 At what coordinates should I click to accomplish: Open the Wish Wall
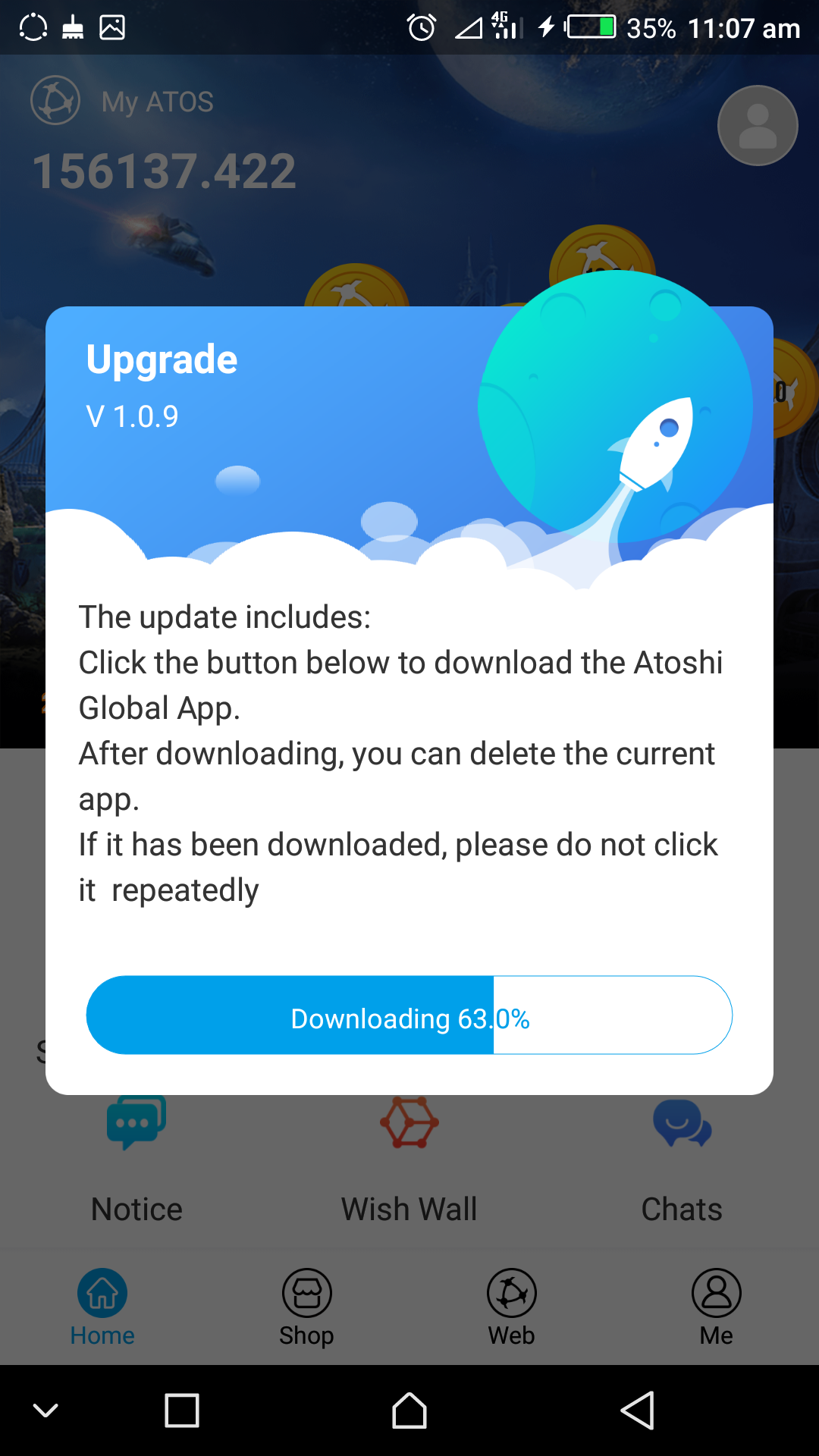(409, 1160)
